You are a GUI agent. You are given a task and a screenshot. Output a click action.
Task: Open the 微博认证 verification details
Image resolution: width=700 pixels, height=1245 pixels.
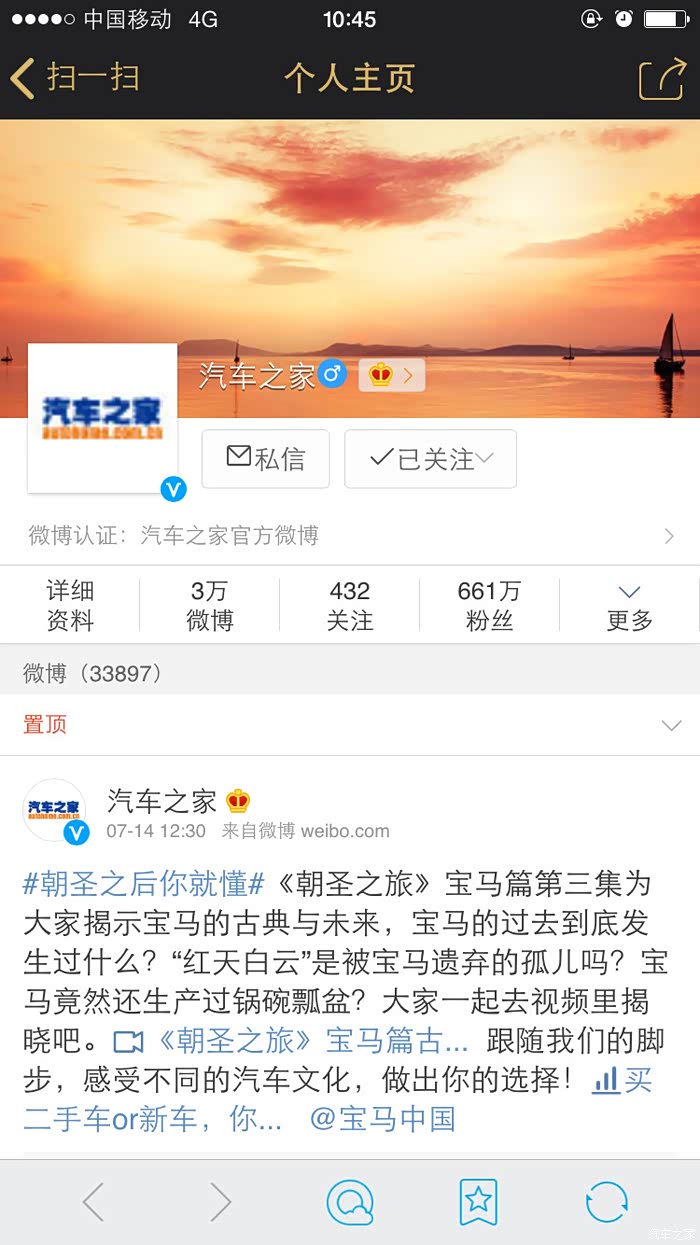pos(350,536)
